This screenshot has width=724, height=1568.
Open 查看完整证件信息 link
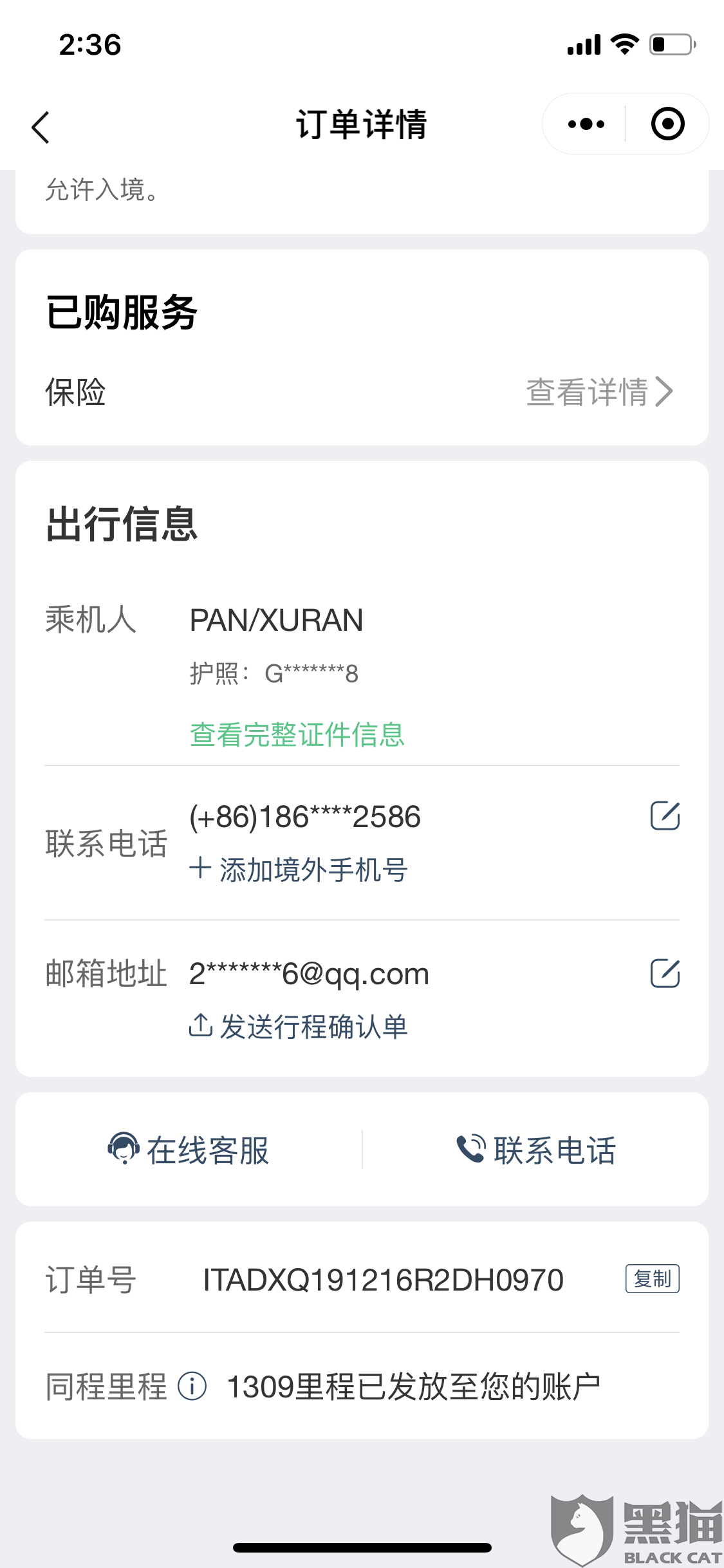(297, 734)
